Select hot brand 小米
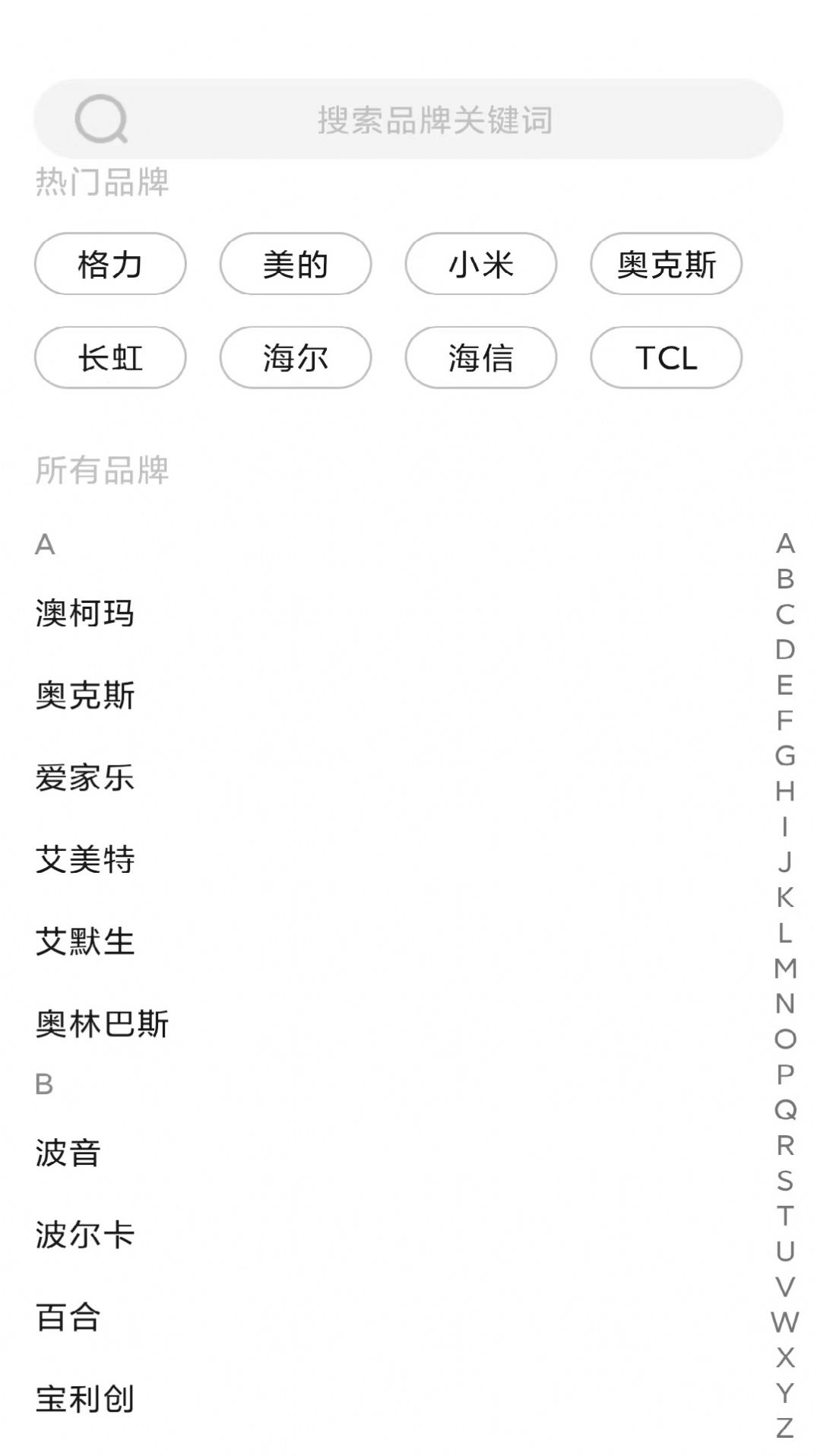The height and width of the screenshot is (1456, 817). [x=480, y=263]
